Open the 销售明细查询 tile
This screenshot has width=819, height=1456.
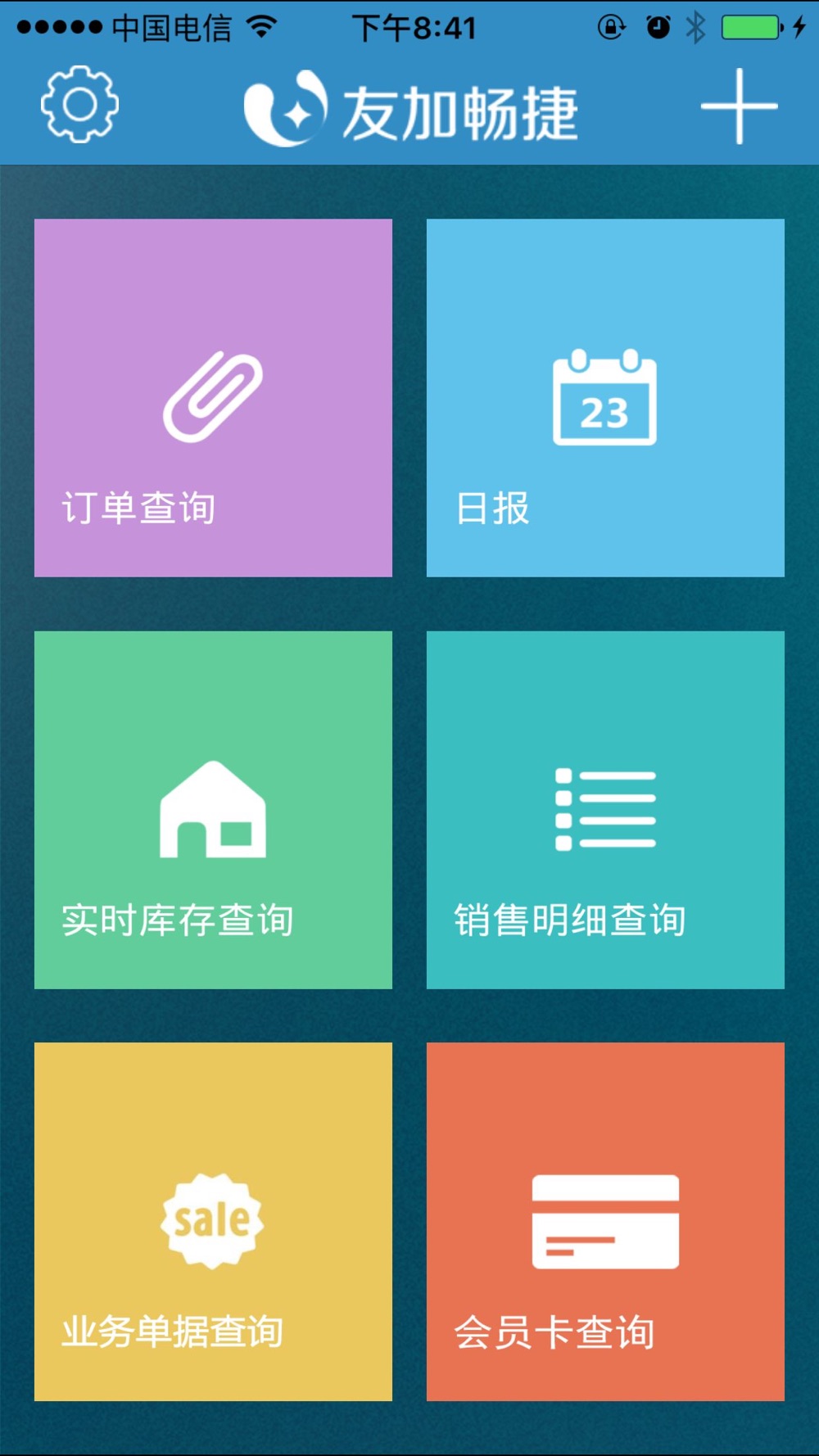tap(605, 810)
